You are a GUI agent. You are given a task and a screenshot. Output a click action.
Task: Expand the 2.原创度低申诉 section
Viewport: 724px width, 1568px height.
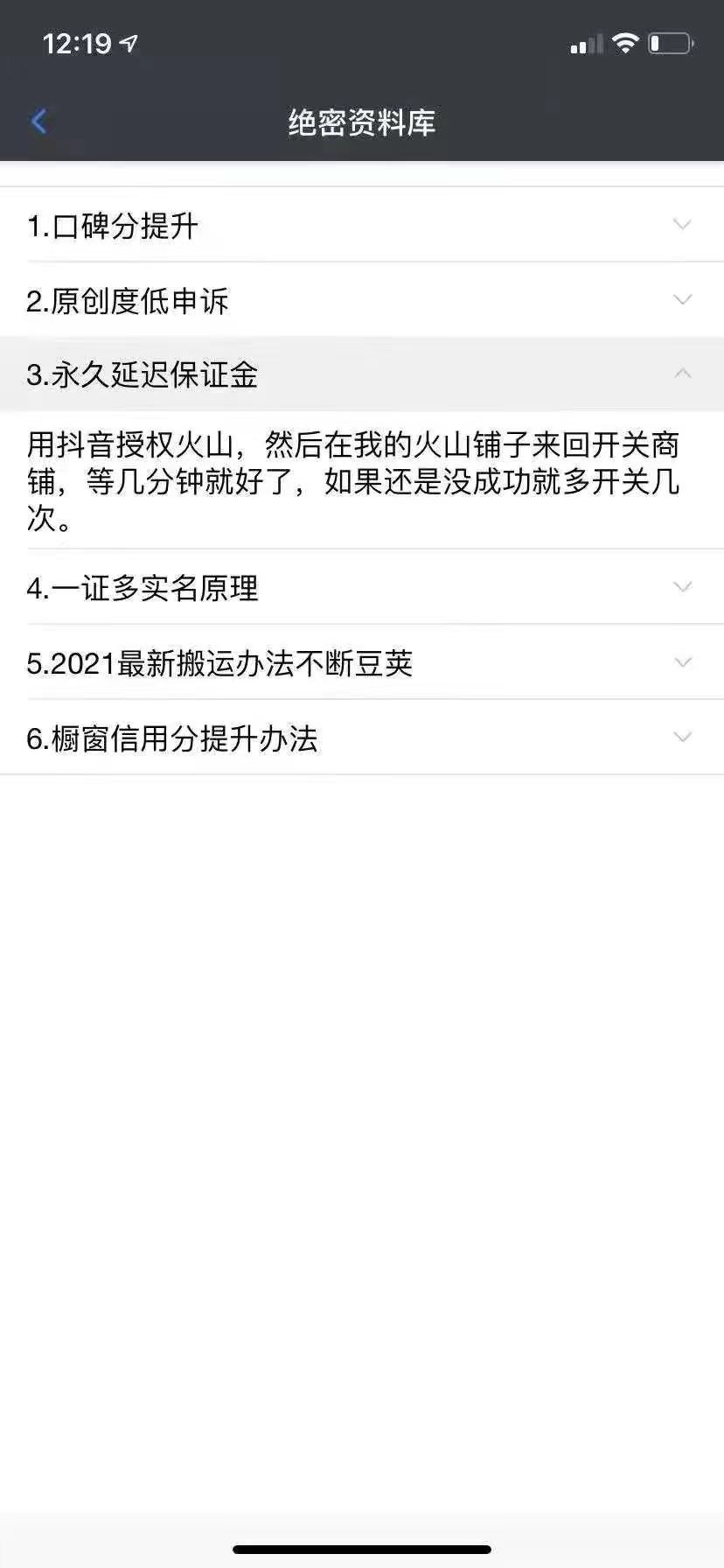point(361,300)
